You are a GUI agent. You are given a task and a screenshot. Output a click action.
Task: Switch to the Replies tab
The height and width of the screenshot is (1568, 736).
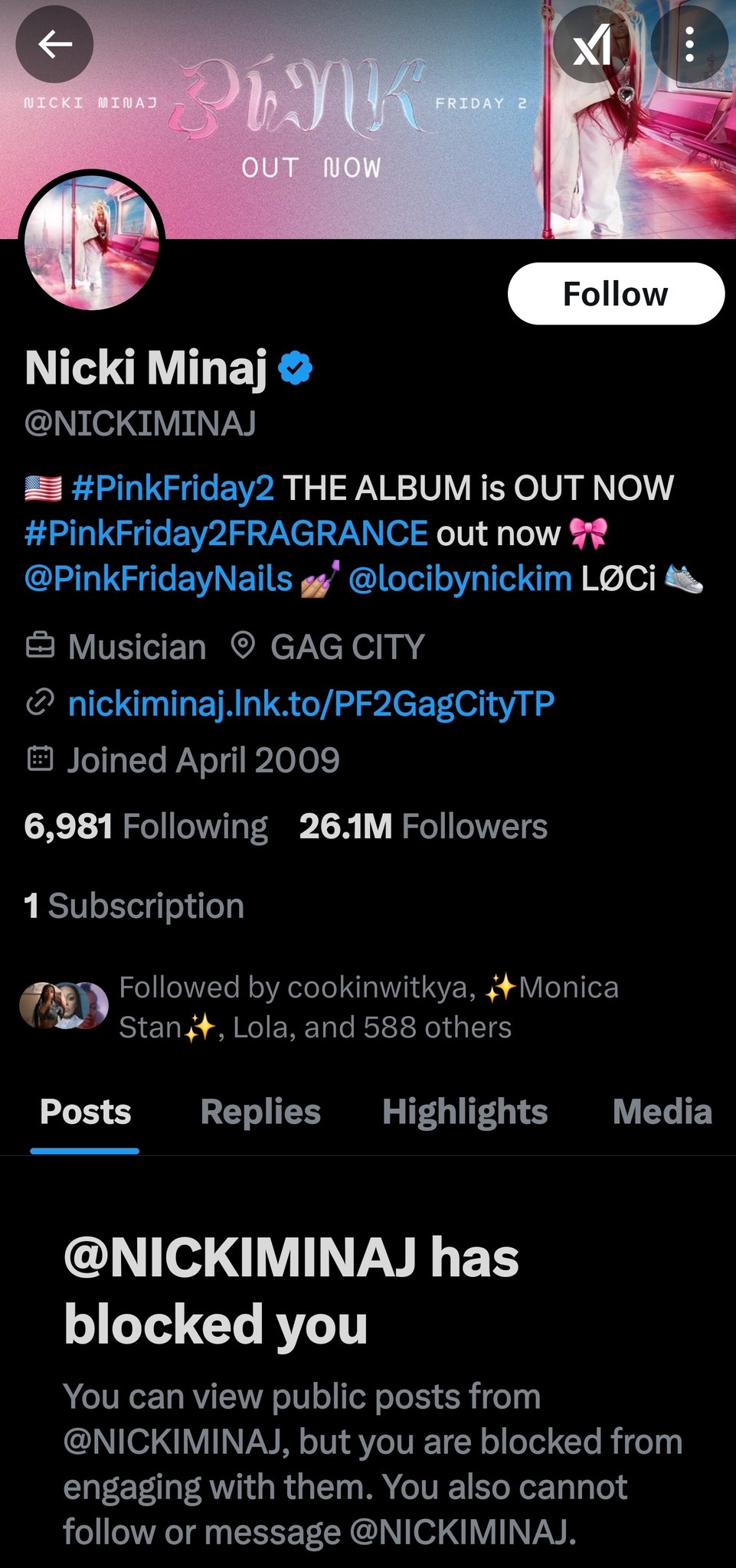click(x=260, y=1112)
